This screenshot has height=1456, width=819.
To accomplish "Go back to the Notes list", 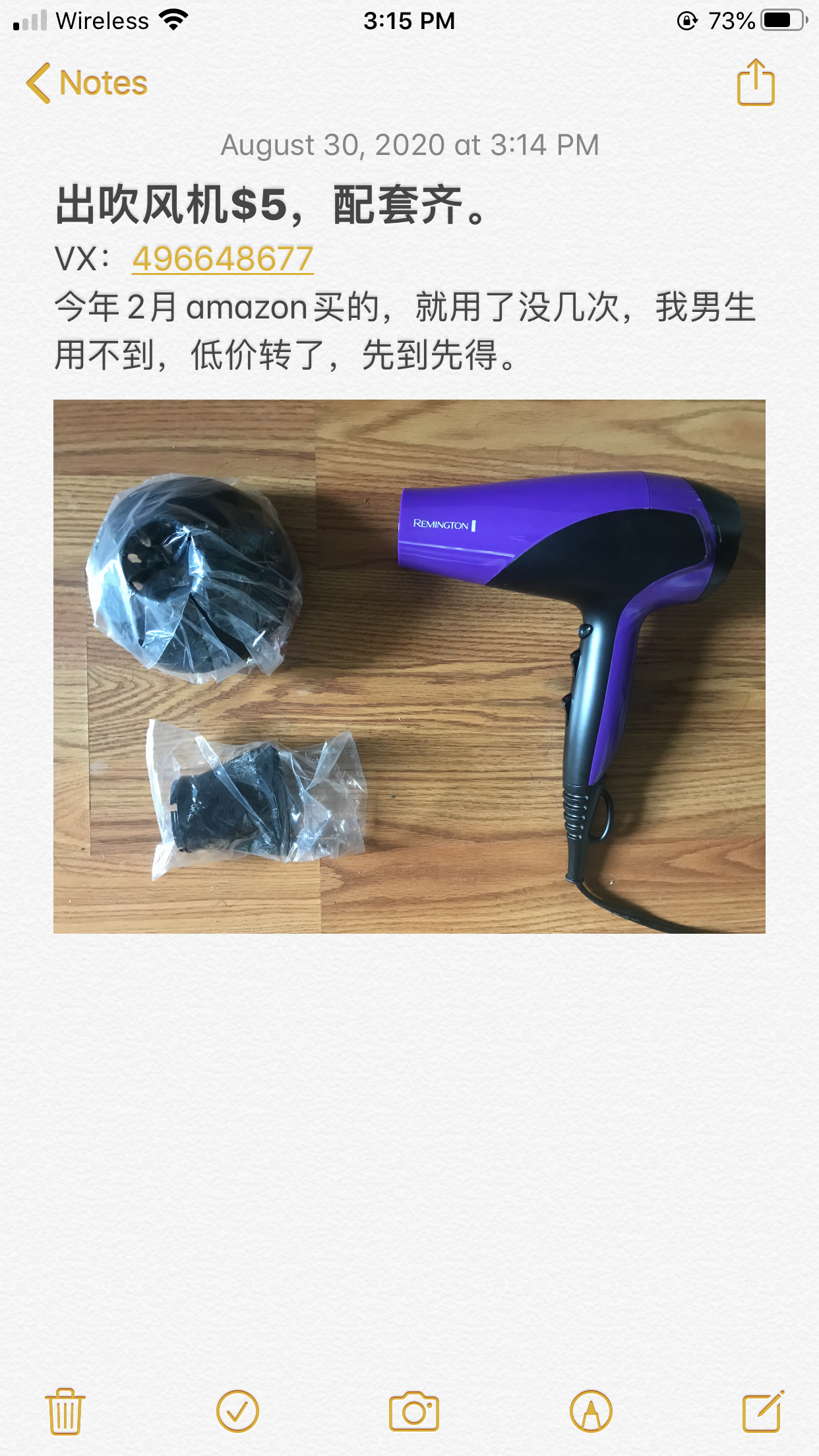I will pos(87,84).
